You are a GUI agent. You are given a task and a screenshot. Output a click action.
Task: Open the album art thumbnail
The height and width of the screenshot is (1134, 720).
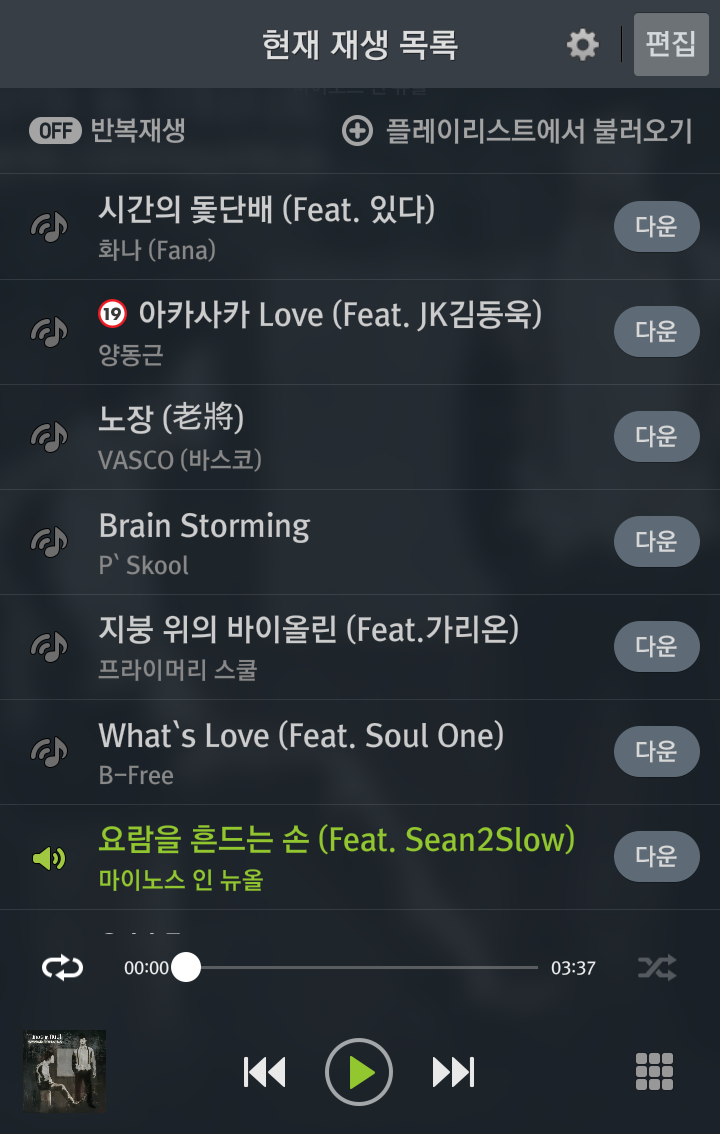point(65,1072)
